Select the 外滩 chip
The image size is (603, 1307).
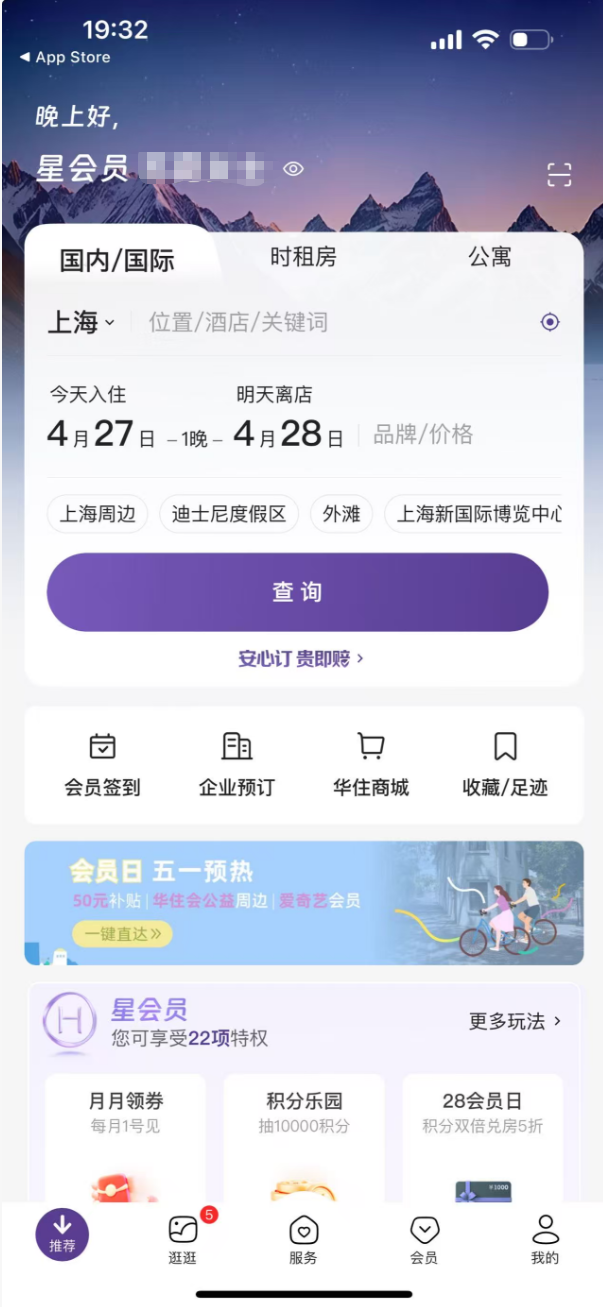341,514
